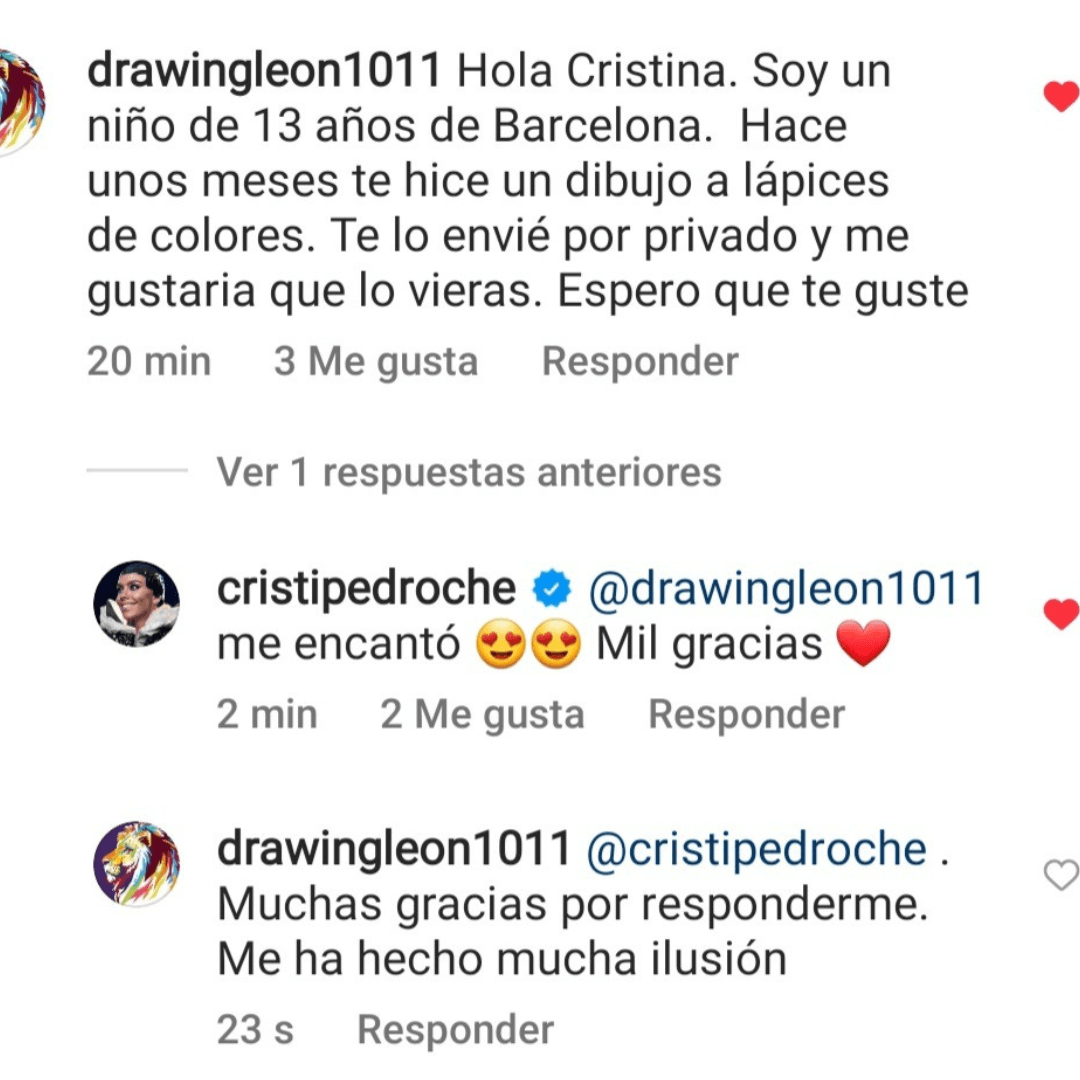Tap Responder under the 20 min comment
1080x1080 pixels.
tap(640, 362)
